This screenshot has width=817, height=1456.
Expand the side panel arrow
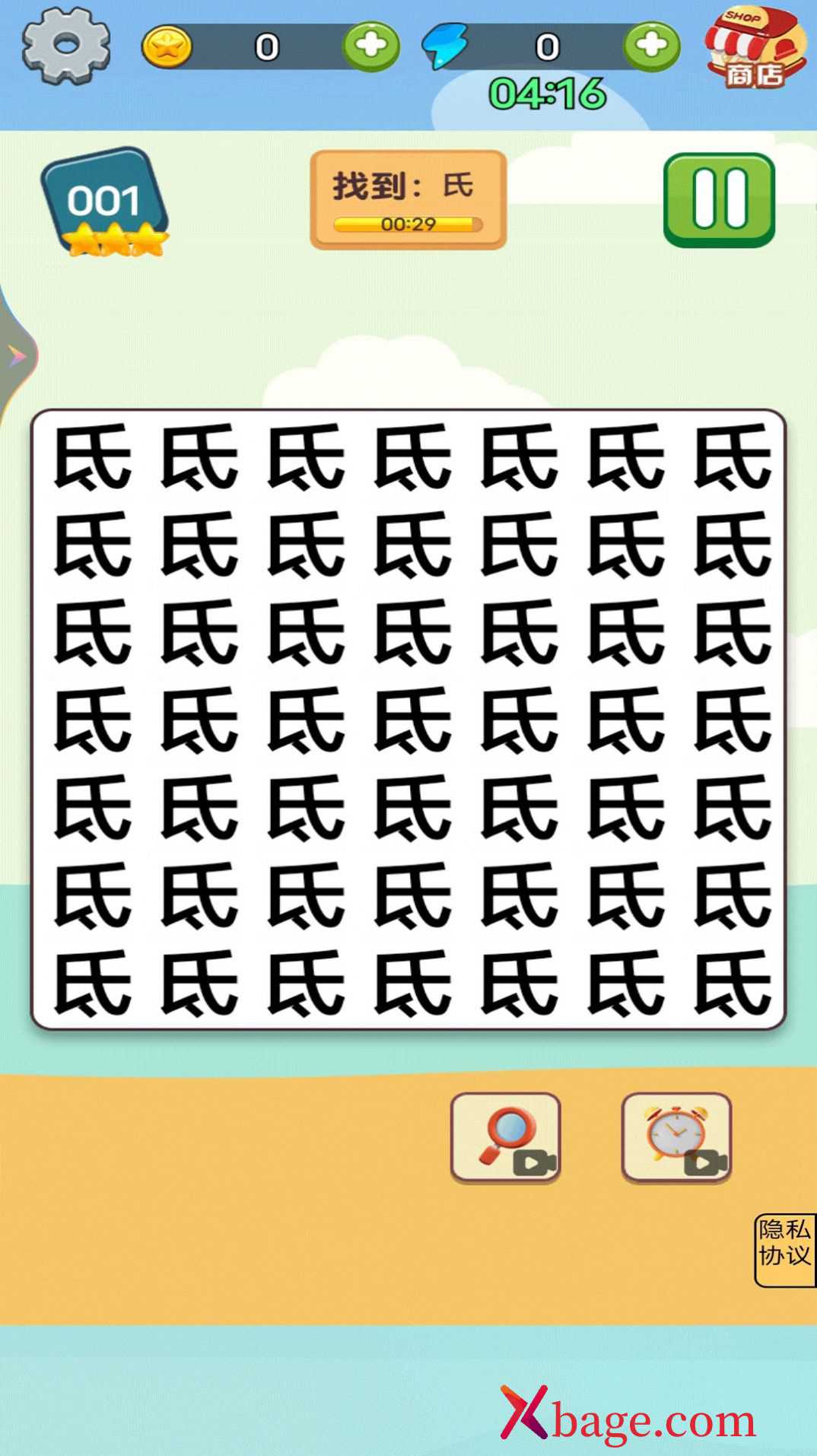(17, 356)
